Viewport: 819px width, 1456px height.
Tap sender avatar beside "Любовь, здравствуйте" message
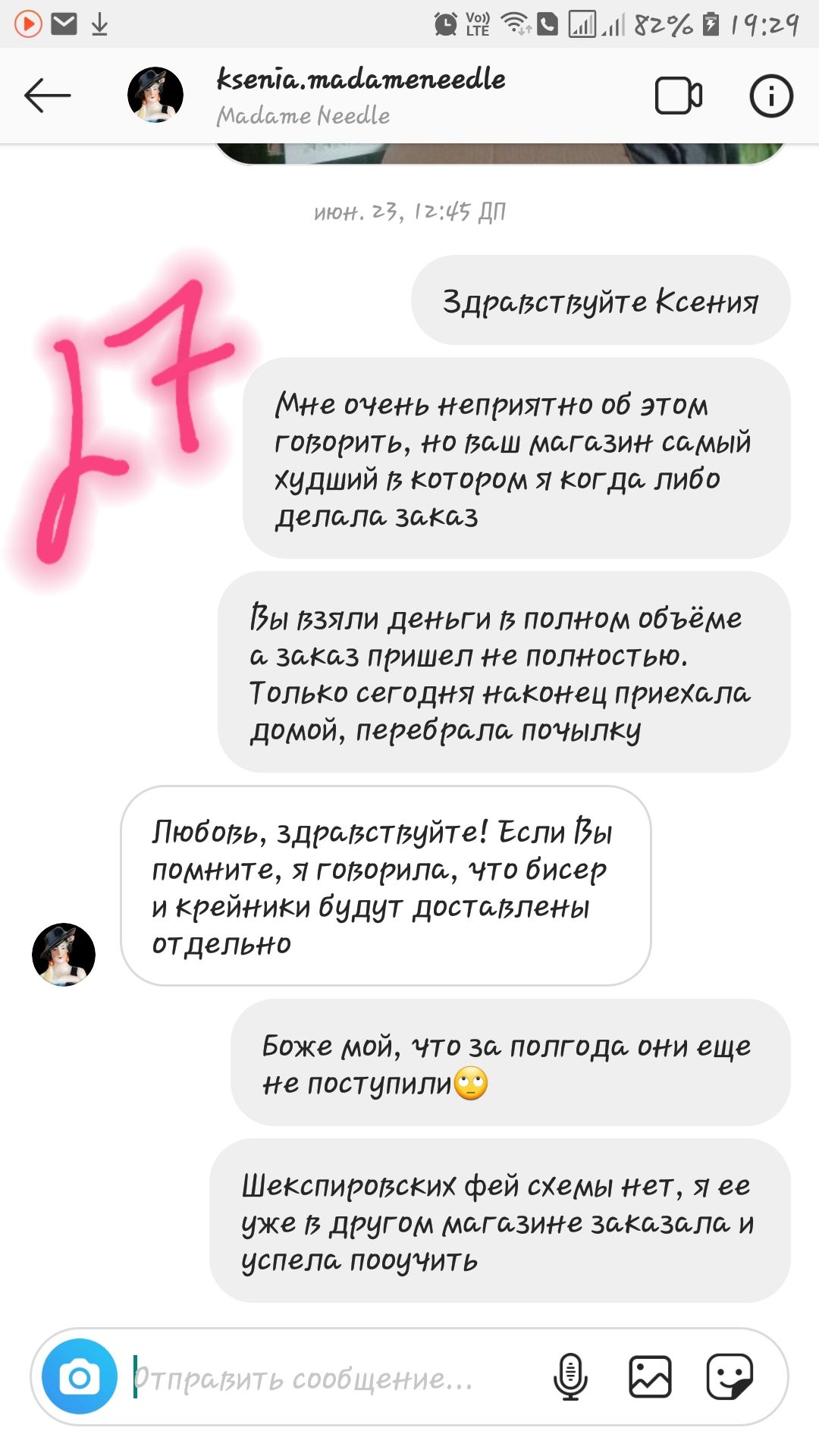(x=64, y=954)
